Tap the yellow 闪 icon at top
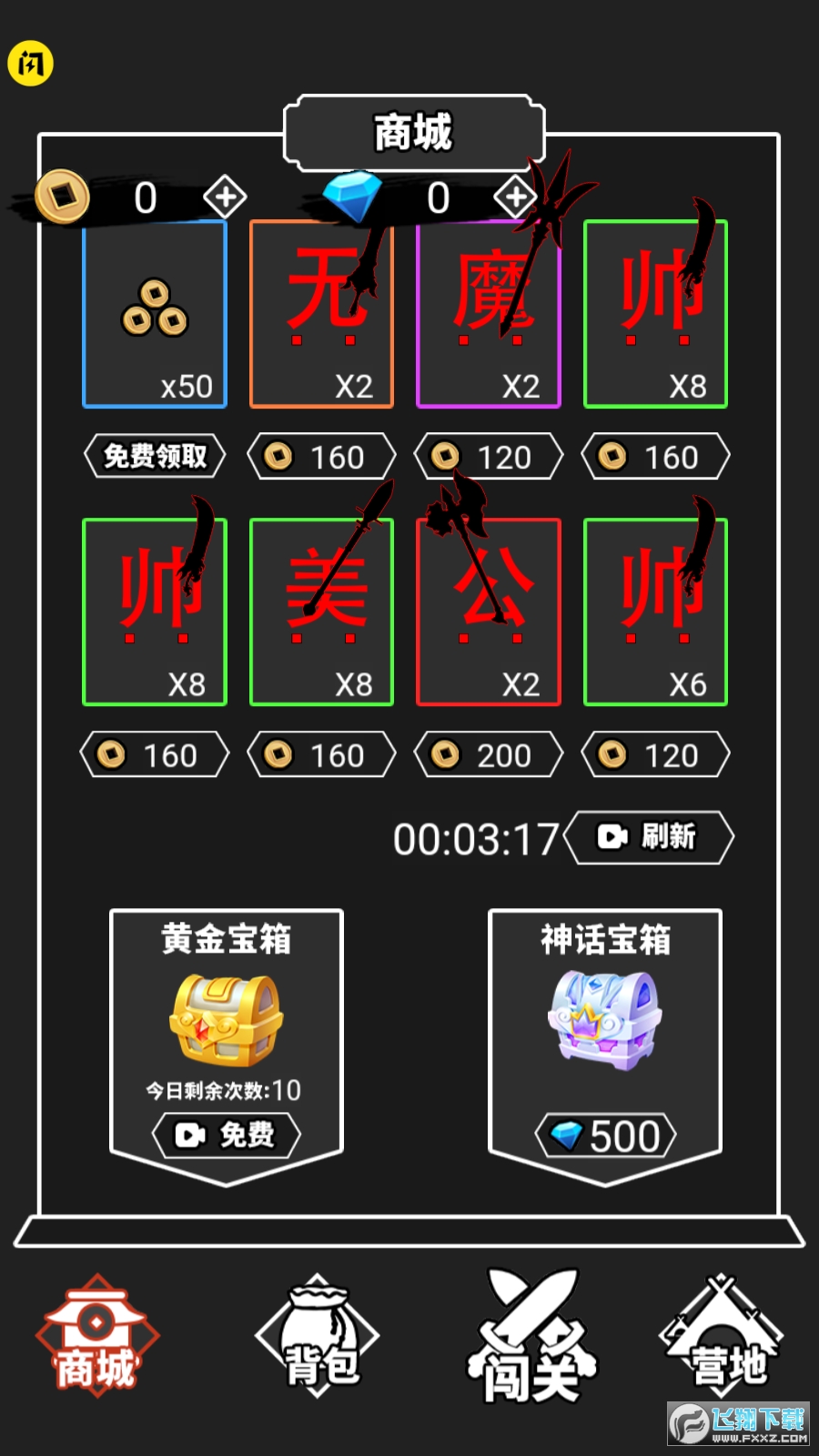 [31, 64]
